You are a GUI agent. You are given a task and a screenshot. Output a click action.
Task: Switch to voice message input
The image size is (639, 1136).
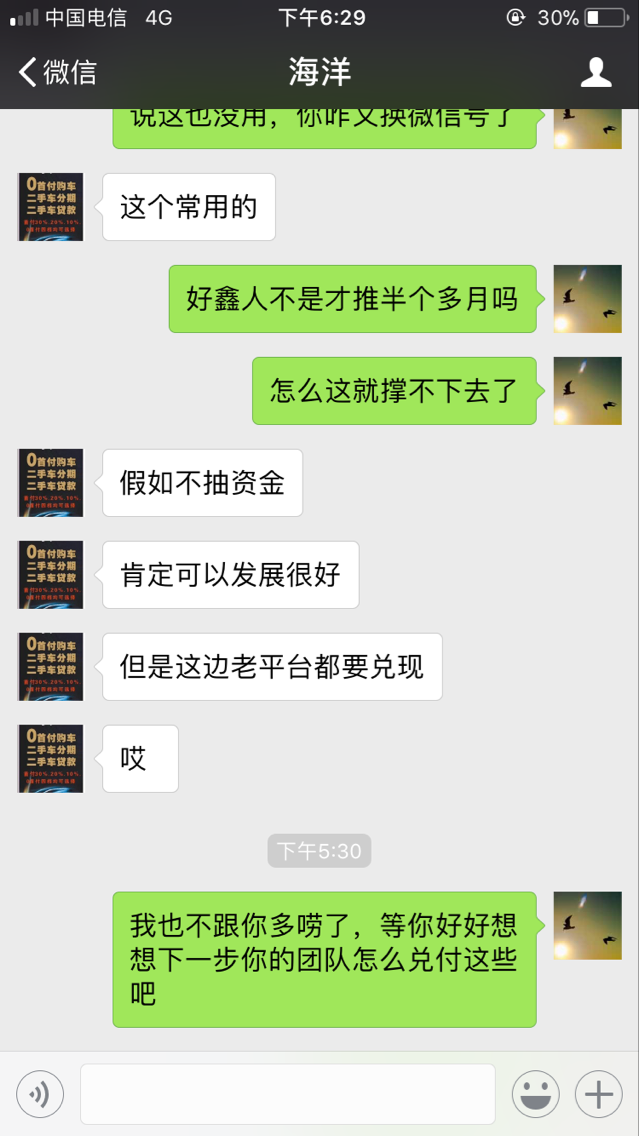coord(40,1094)
